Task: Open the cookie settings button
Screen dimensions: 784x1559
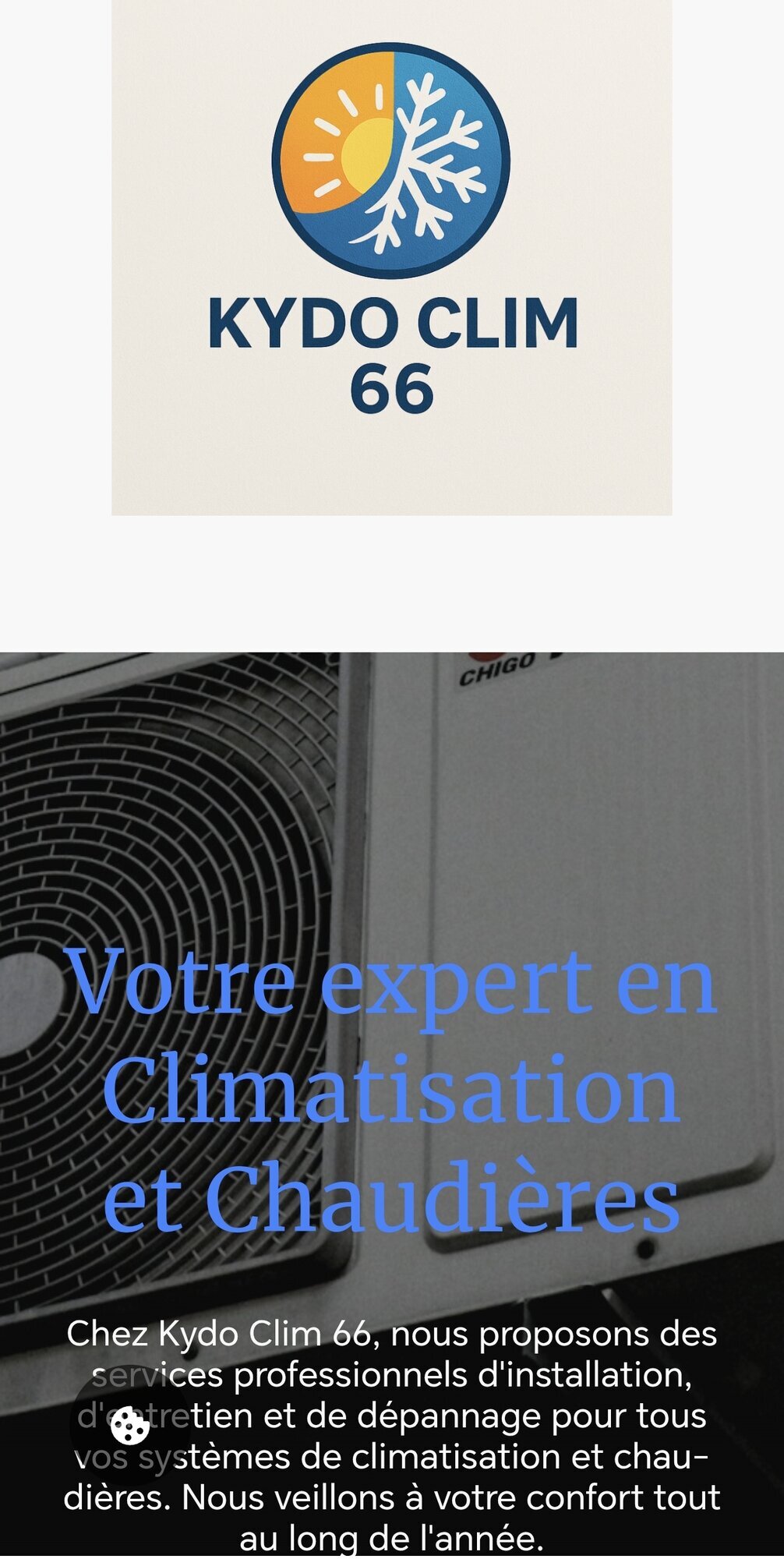Action: (129, 1426)
